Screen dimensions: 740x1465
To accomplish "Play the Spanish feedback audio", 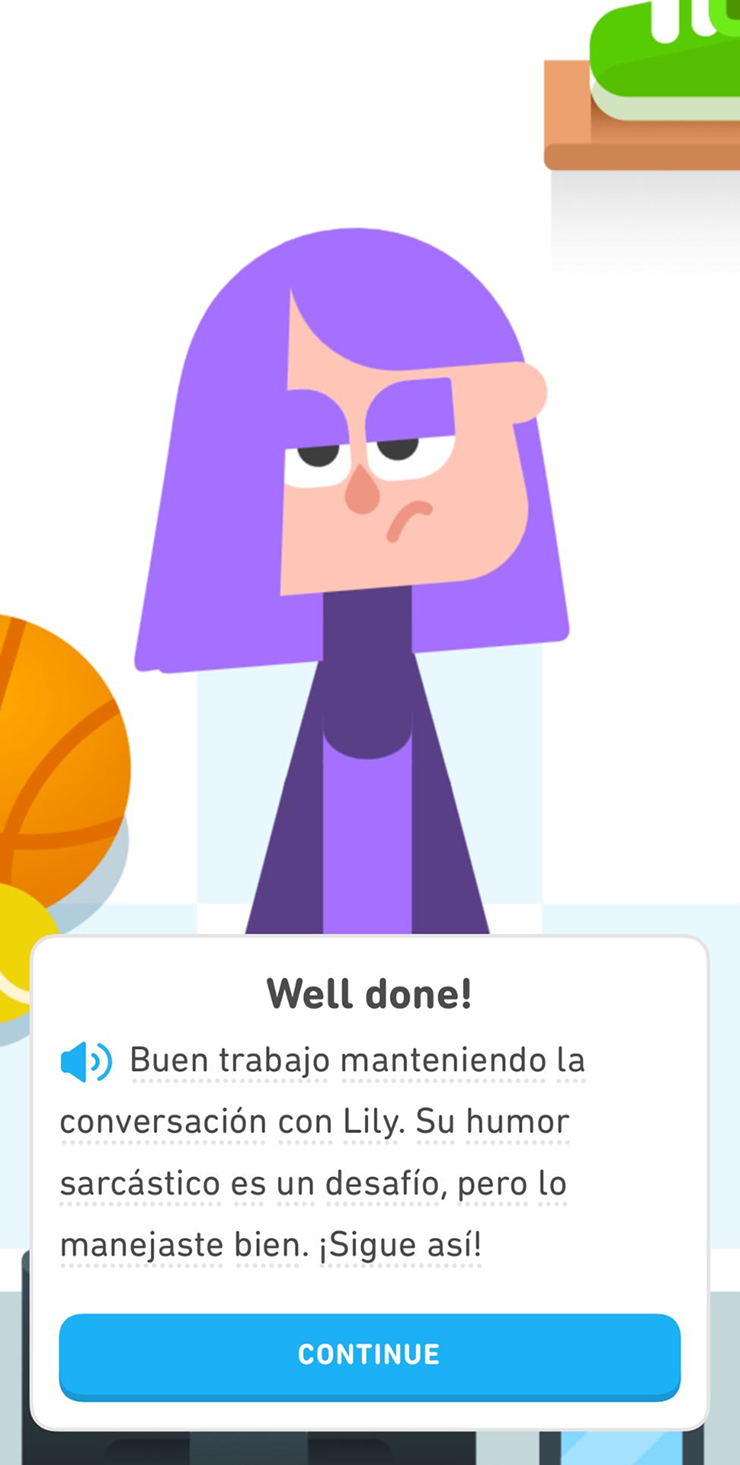I will pos(86,1061).
